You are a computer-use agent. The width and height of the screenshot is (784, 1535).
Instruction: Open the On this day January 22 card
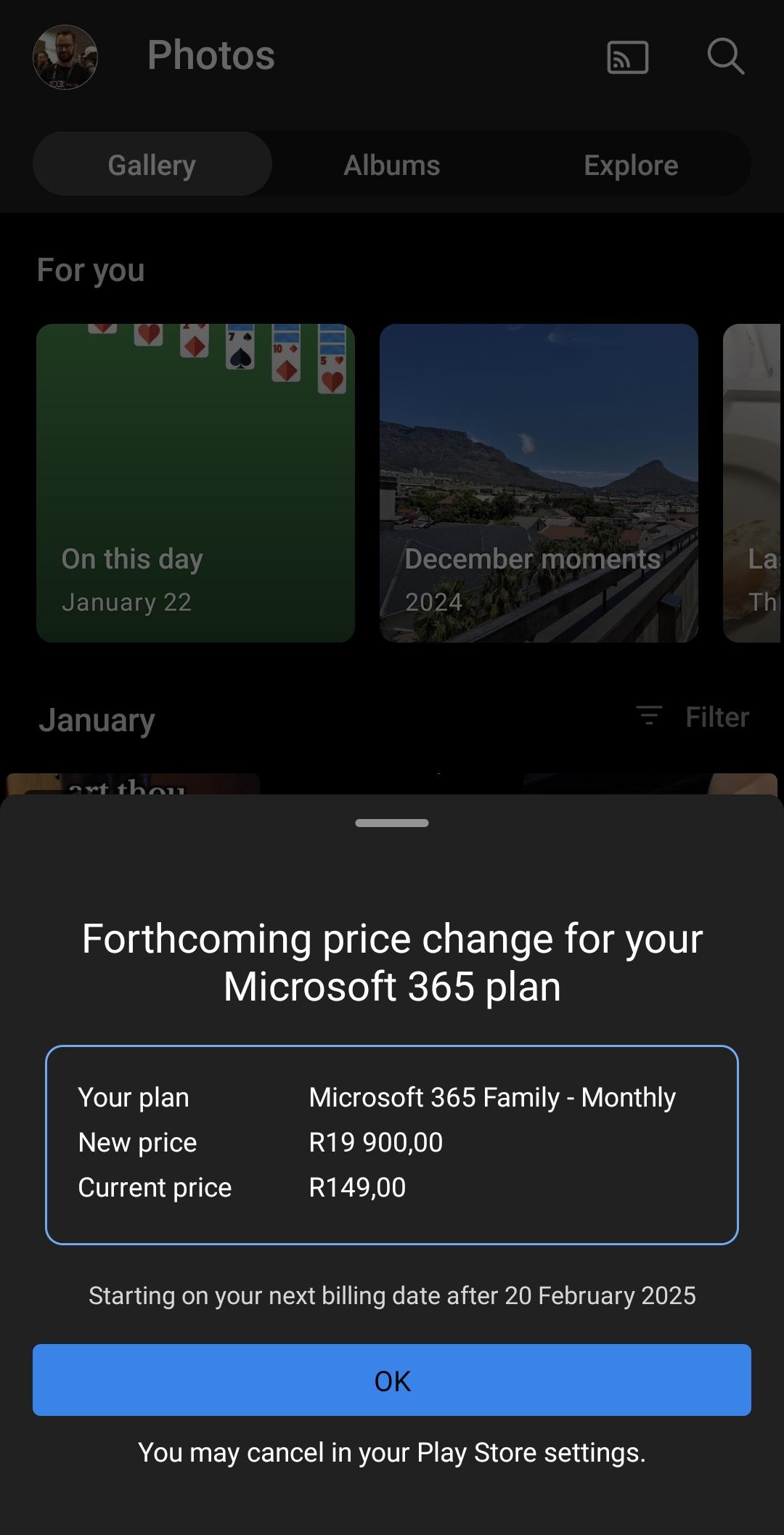coord(195,483)
